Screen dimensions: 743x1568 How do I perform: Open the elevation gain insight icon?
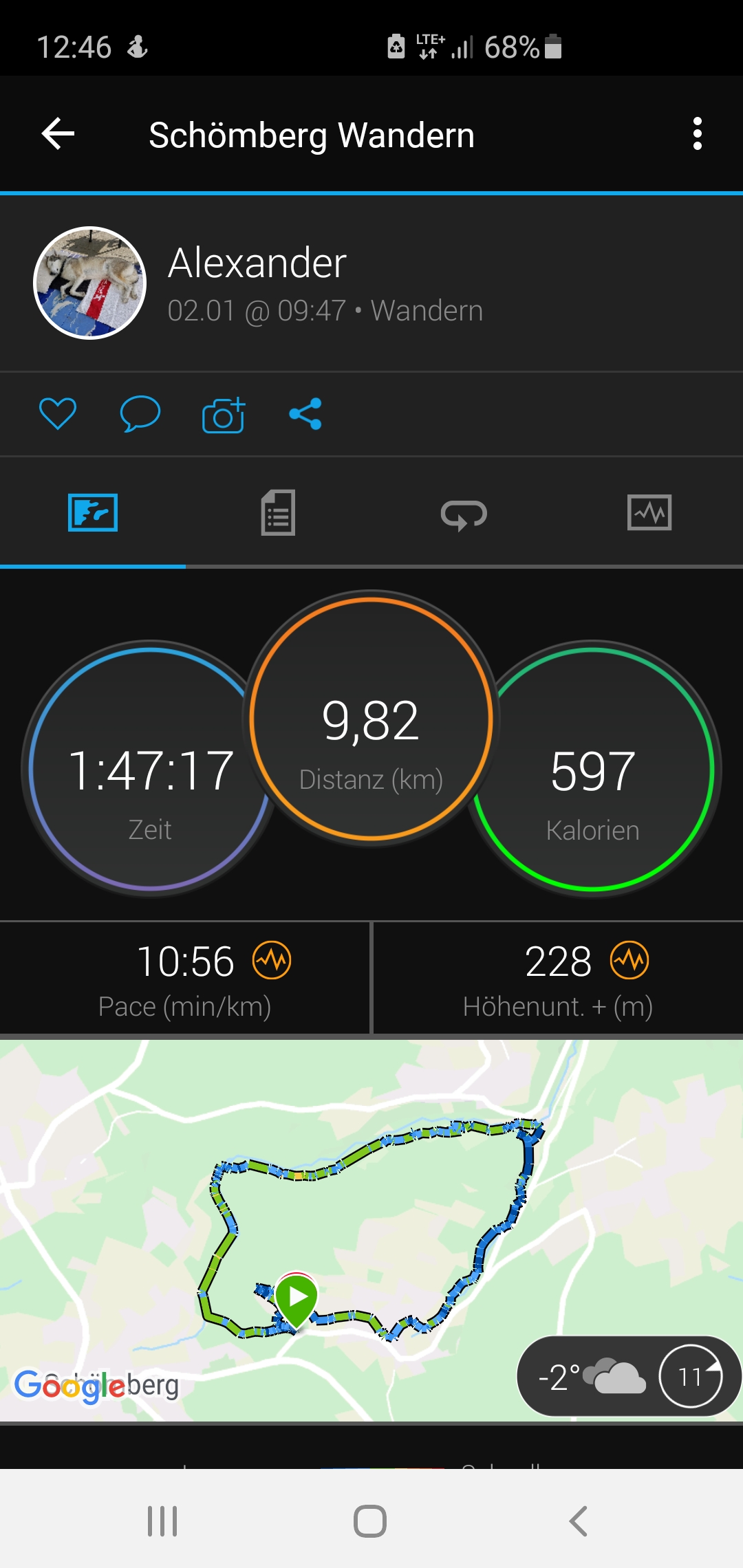pyautogui.click(x=629, y=960)
